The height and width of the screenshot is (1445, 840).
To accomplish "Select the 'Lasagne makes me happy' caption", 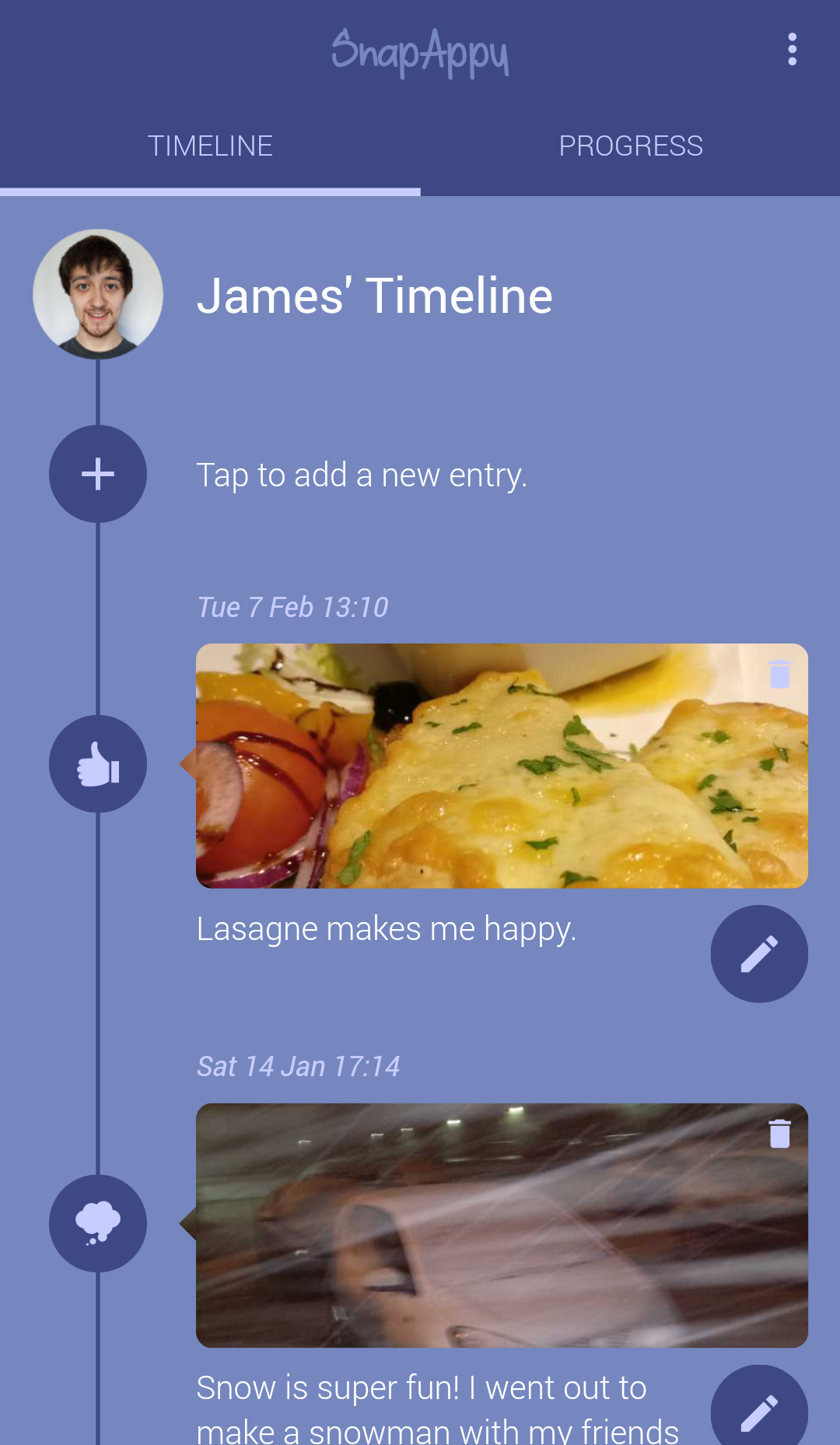I will pos(387,928).
